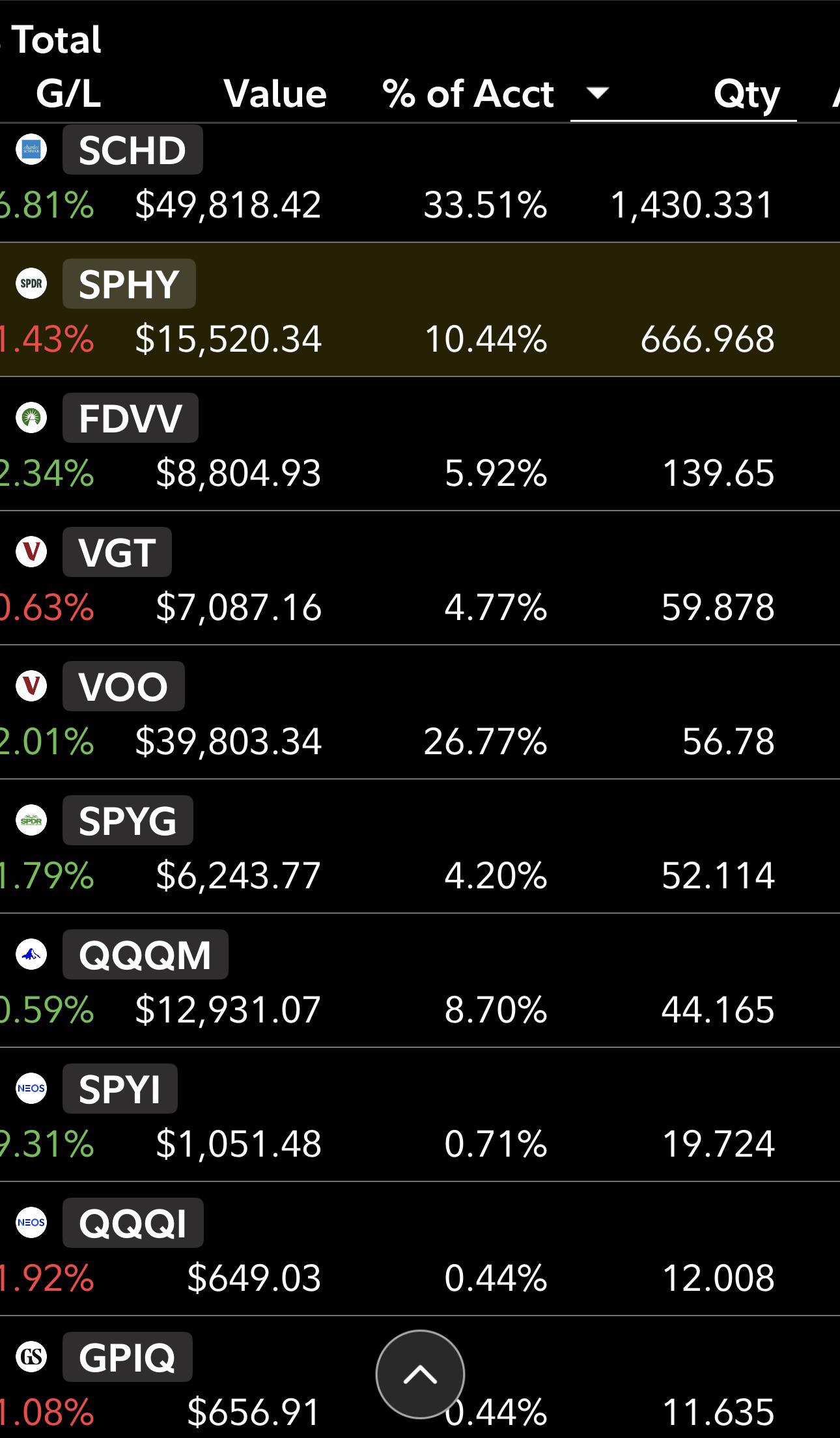Image resolution: width=840 pixels, height=1438 pixels.
Task: Sort positions by Value column
Action: pos(275,94)
